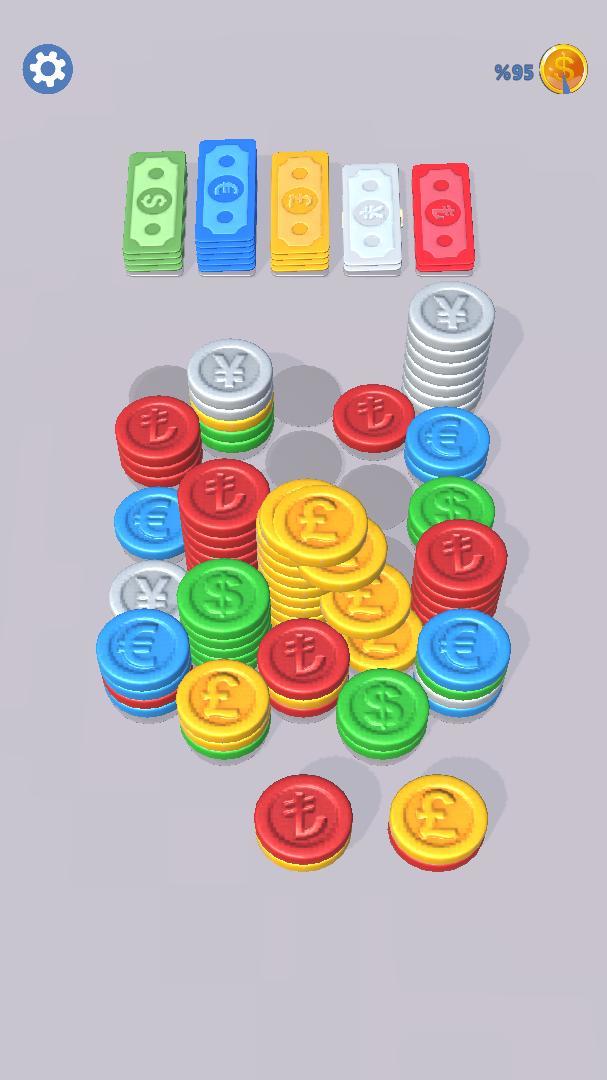The height and width of the screenshot is (1080, 607).
Task: Open the settings gear
Action: coord(47,68)
